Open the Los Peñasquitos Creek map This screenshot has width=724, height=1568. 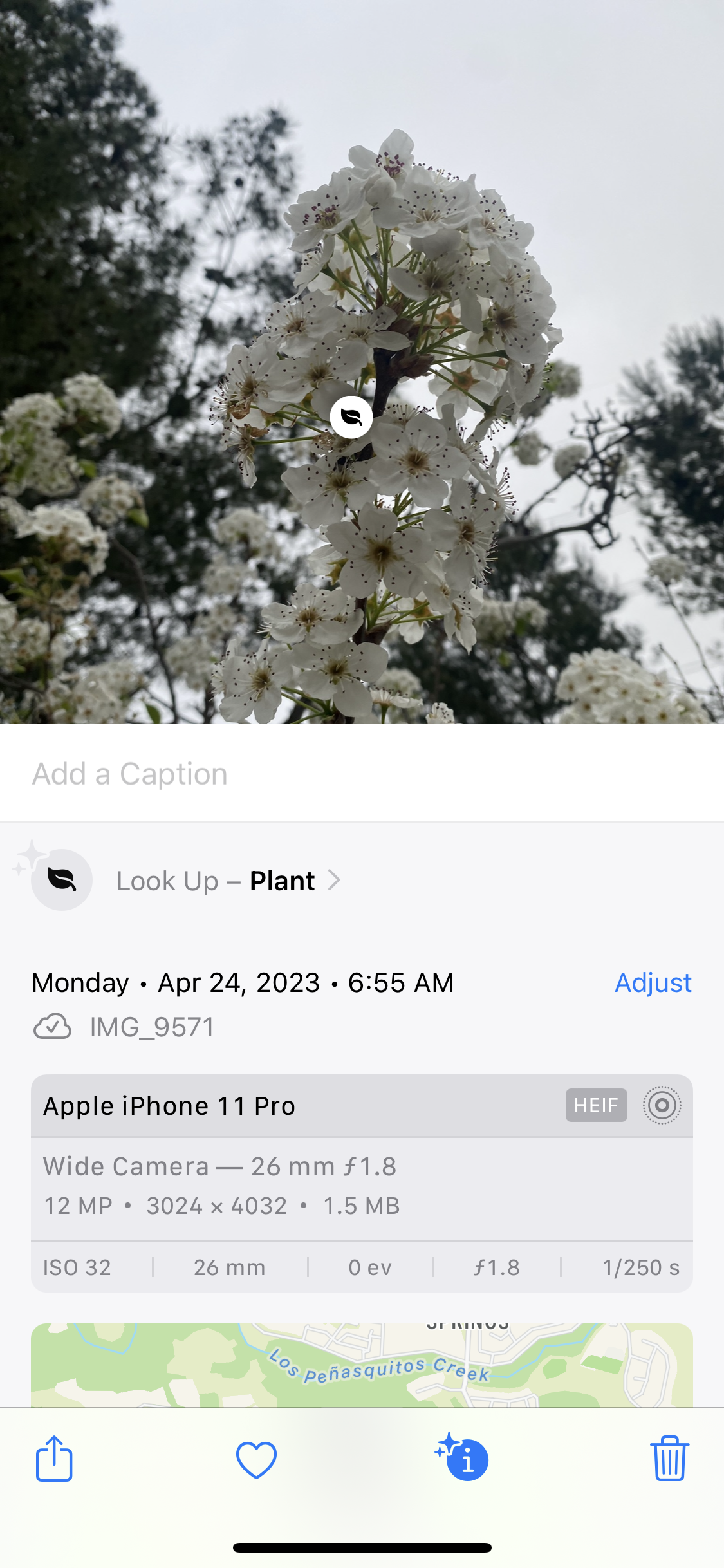(362, 1365)
